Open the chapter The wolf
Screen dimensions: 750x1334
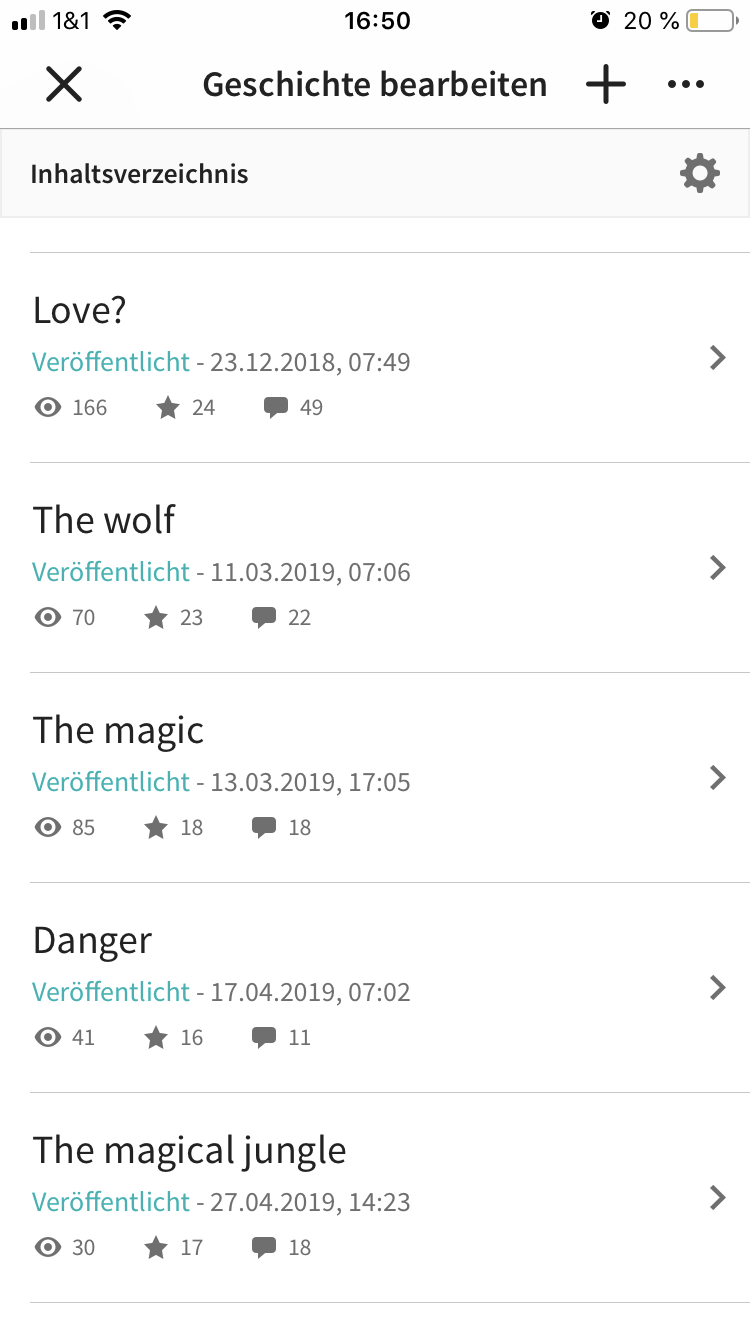point(390,568)
